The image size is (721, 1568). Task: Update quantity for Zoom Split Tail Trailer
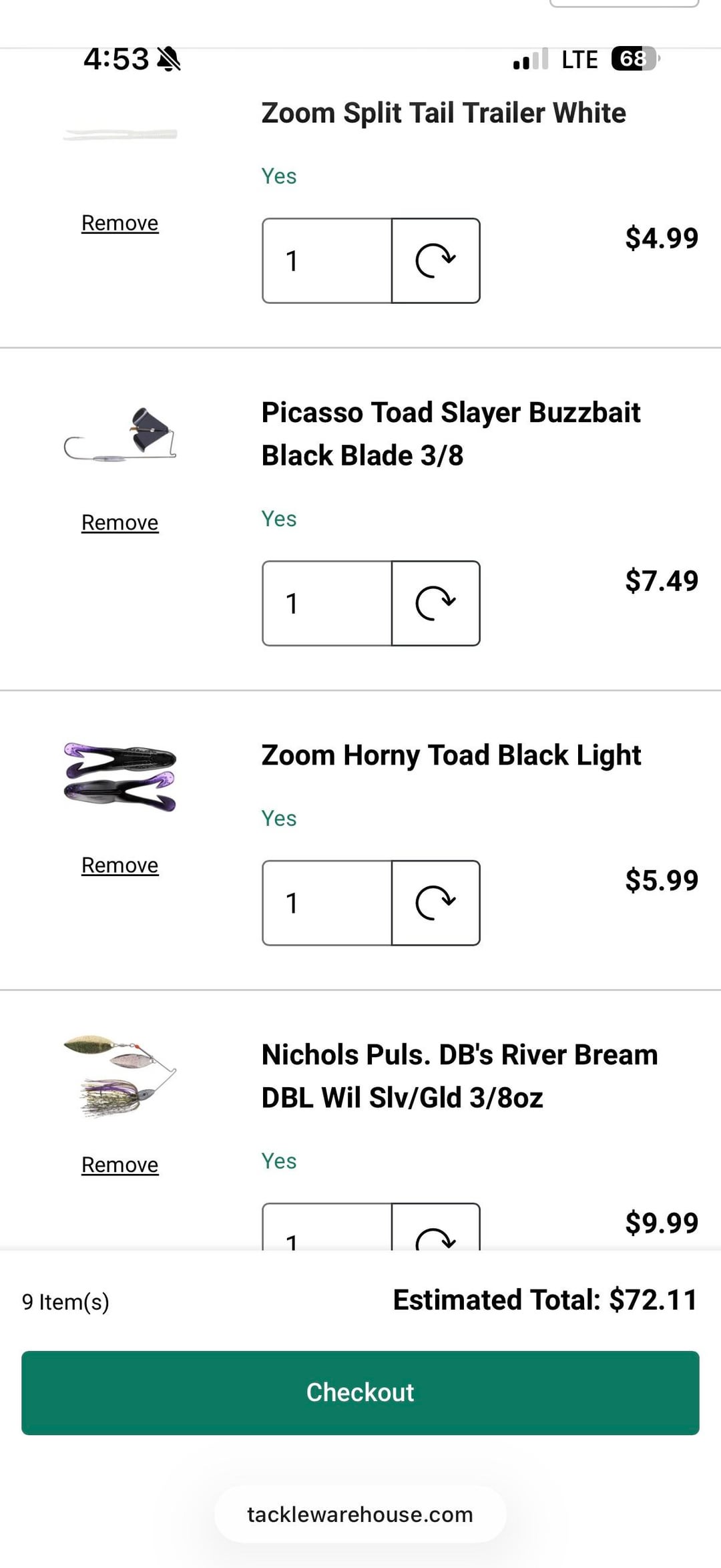click(435, 260)
